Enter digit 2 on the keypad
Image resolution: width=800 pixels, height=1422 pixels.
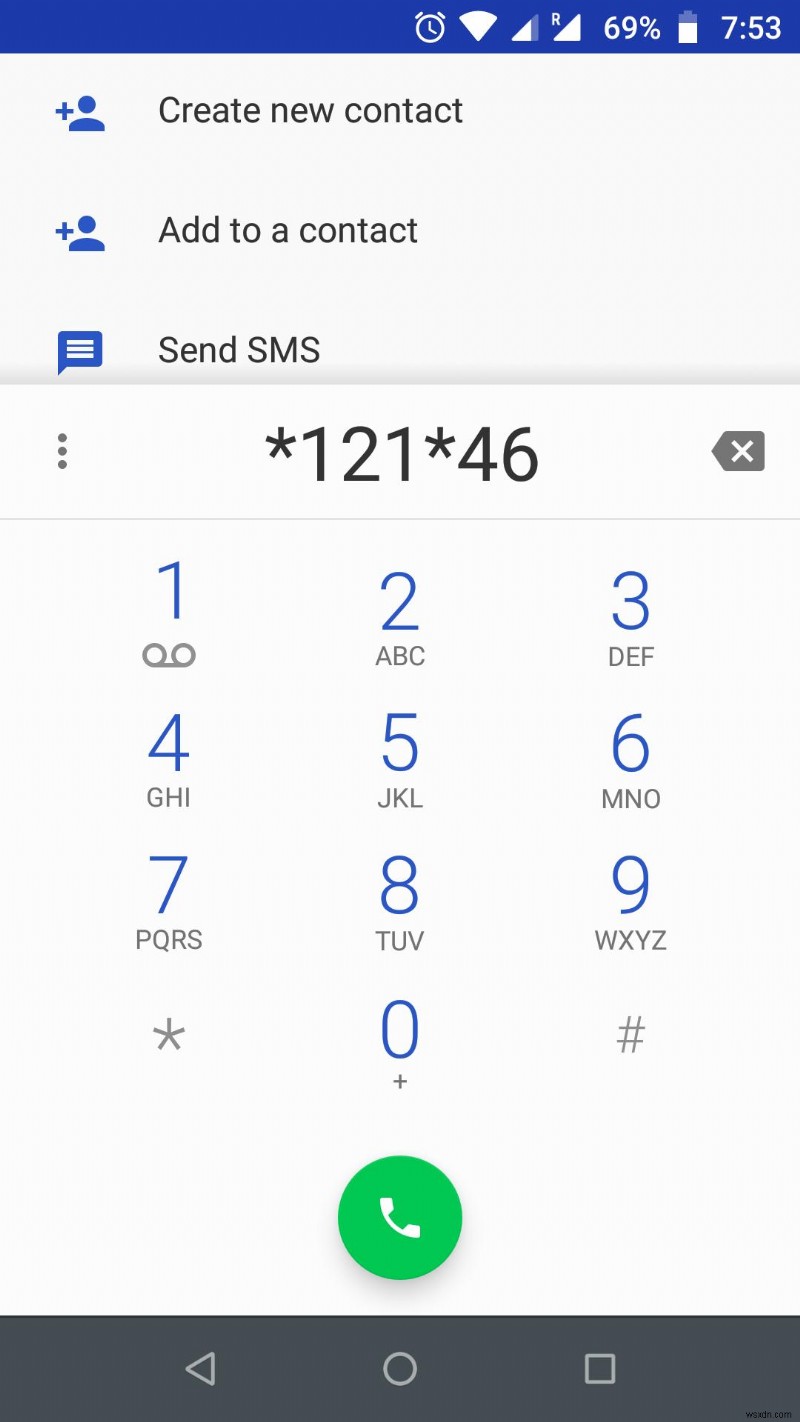coord(400,616)
